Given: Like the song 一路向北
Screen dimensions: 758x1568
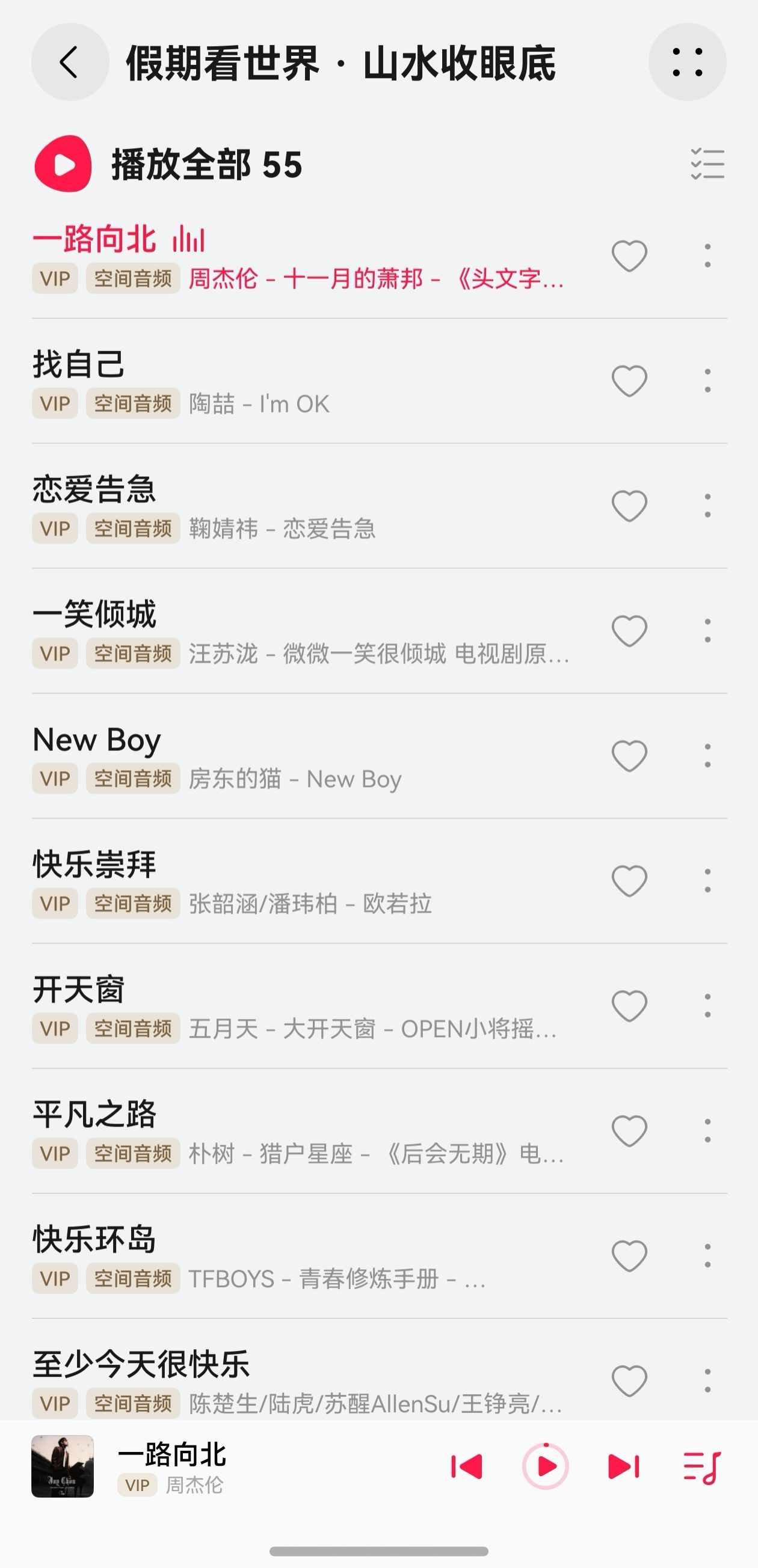Looking at the screenshot, I should pos(629,256).
